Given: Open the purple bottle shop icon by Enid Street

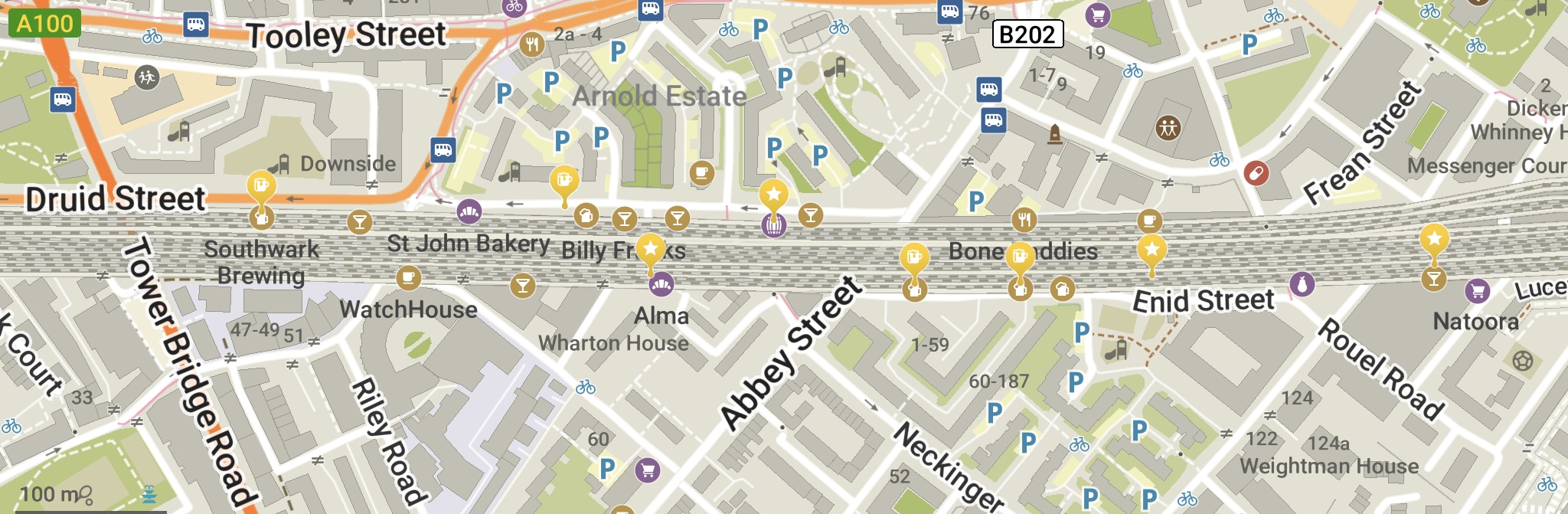Looking at the screenshot, I should pyautogui.click(x=1302, y=284).
